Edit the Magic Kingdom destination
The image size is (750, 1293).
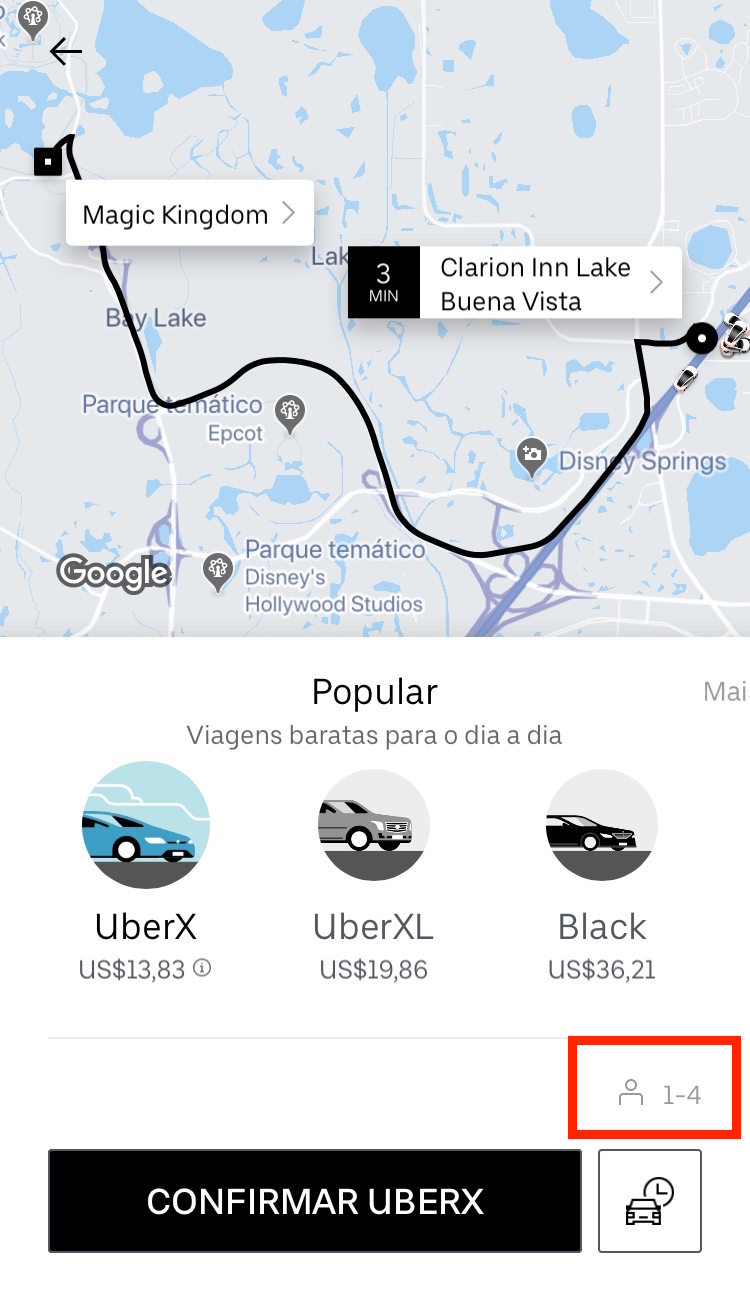[x=189, y=214]
